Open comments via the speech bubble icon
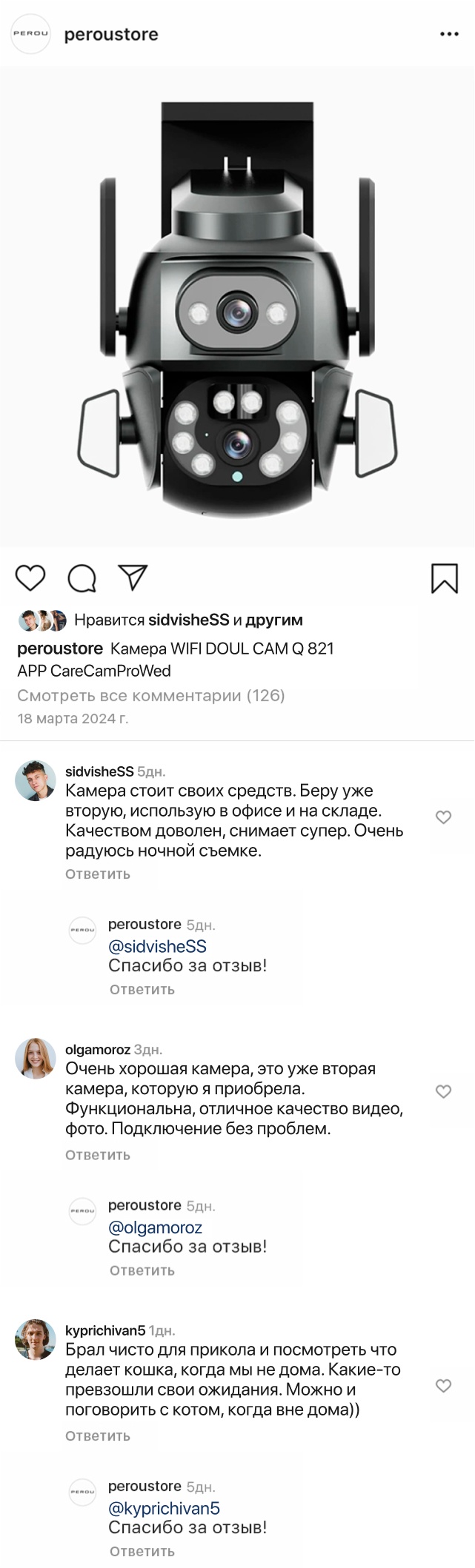 pyautogui.click(x=82, y=578)
